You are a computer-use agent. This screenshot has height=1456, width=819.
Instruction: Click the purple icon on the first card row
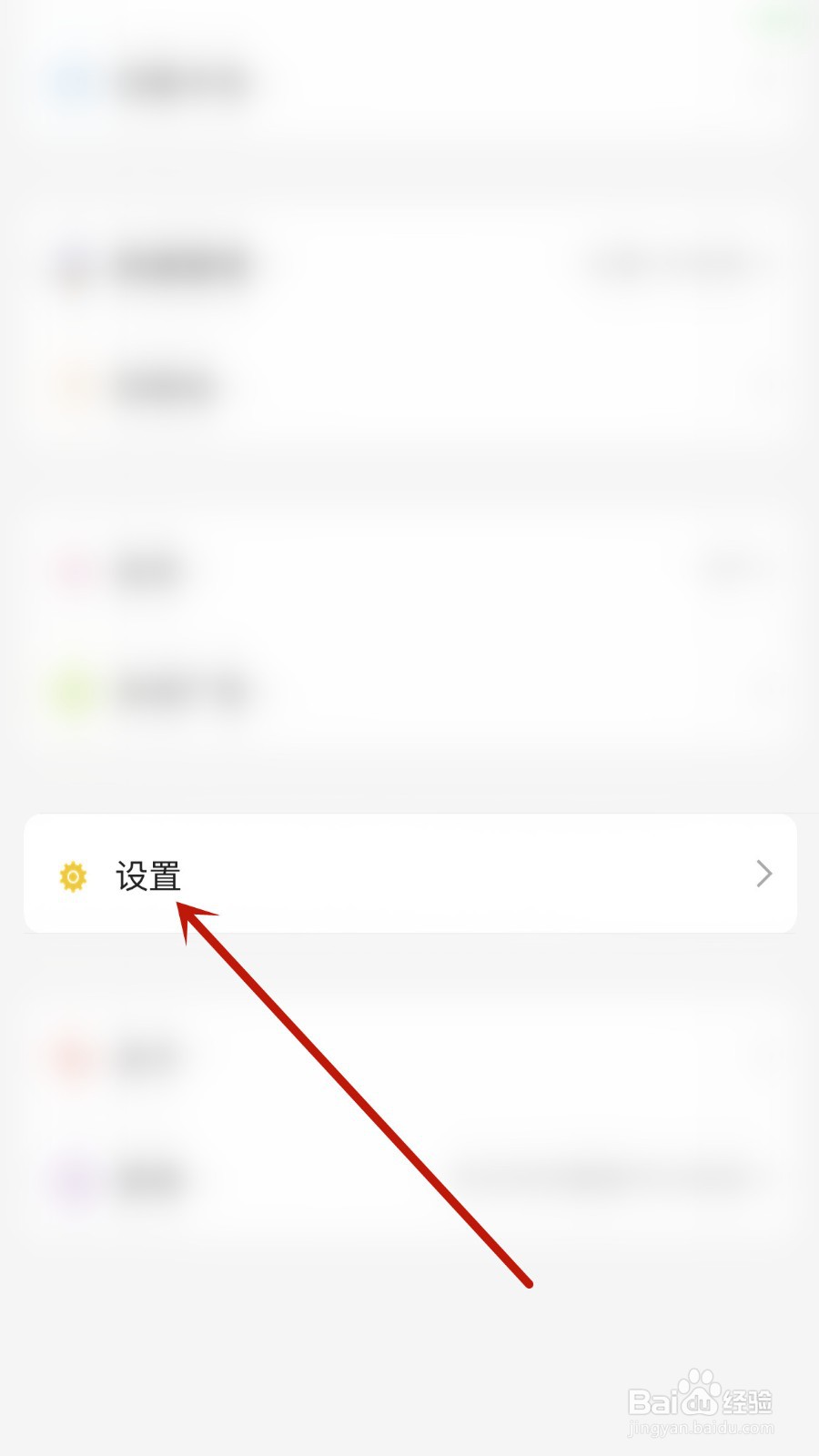(73, 264)
